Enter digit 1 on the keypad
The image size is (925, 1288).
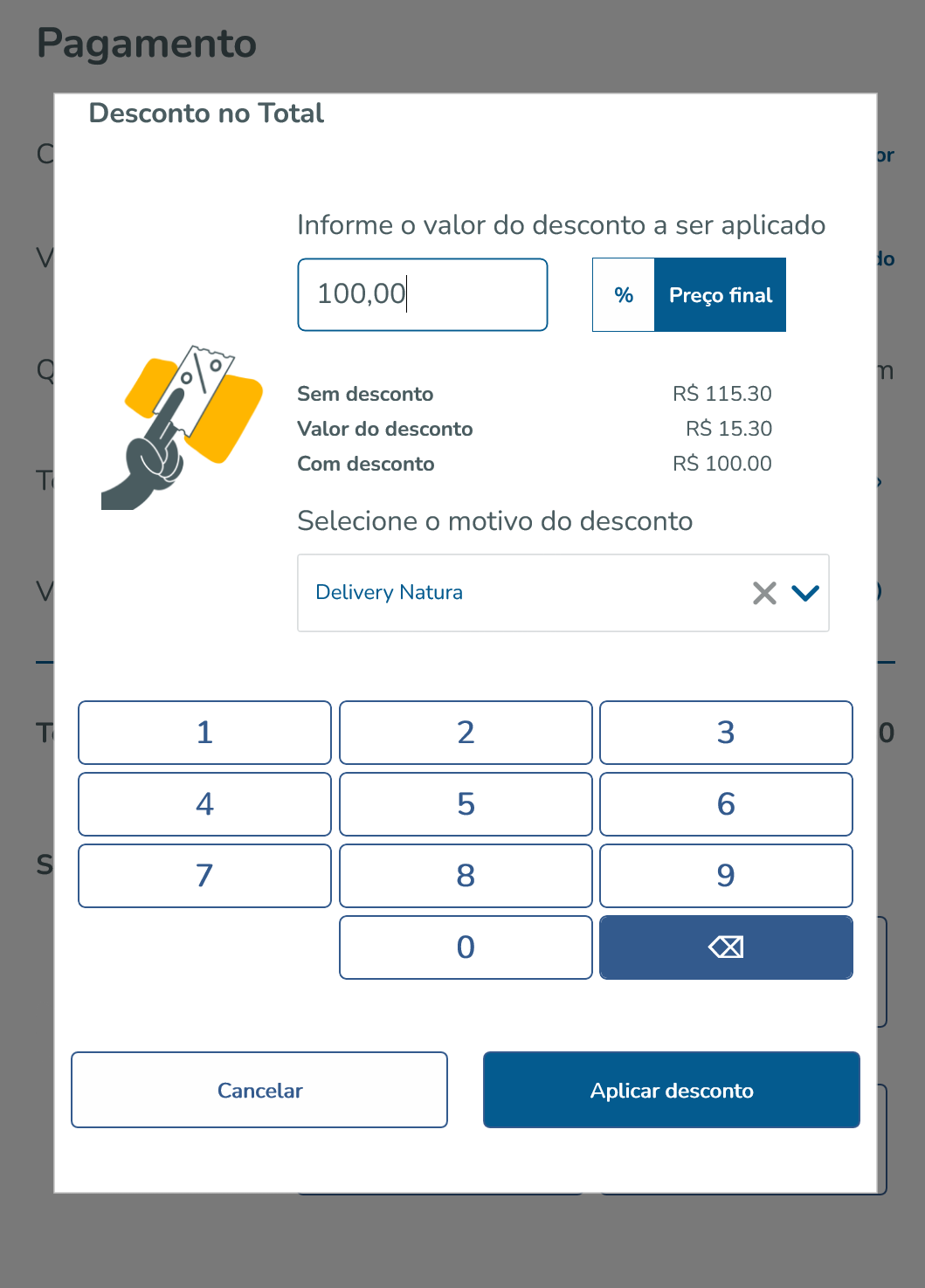click(204, 733)
